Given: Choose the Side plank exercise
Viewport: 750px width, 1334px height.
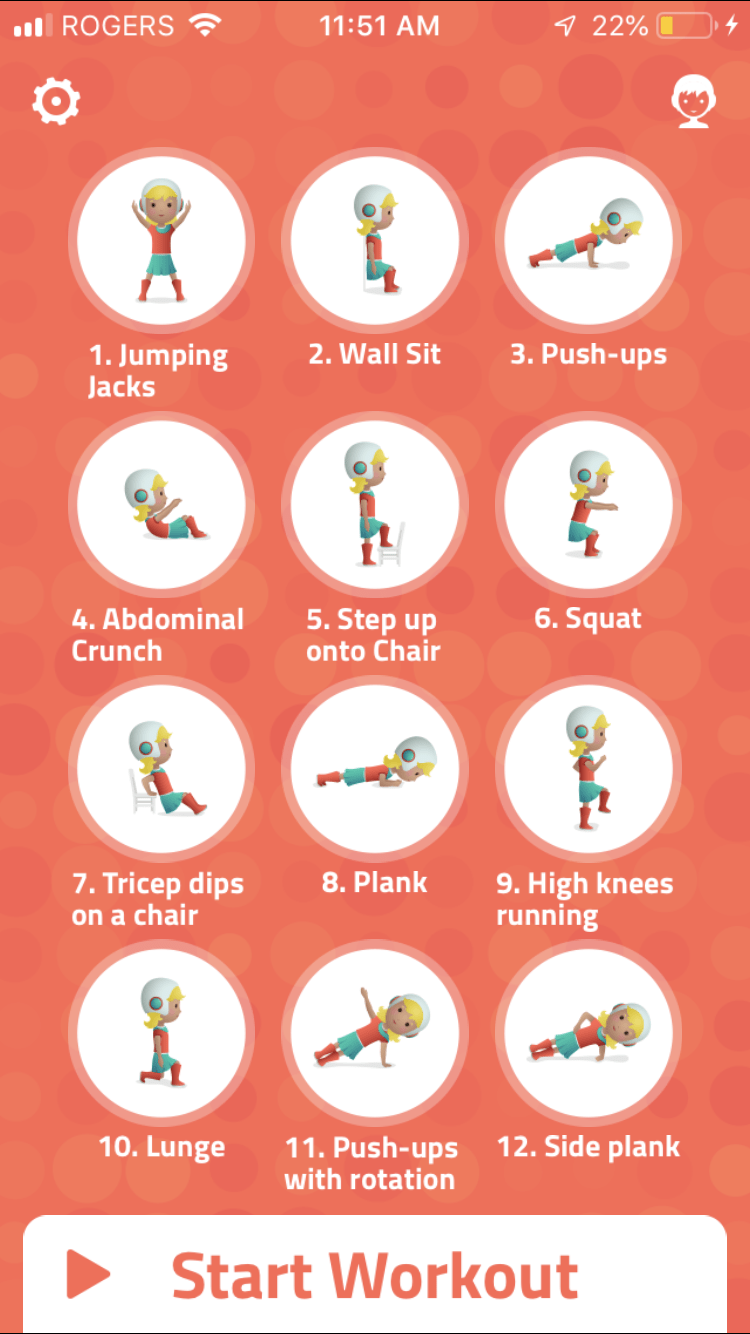Looking at the screenshot, I should tap(588, 1033).
